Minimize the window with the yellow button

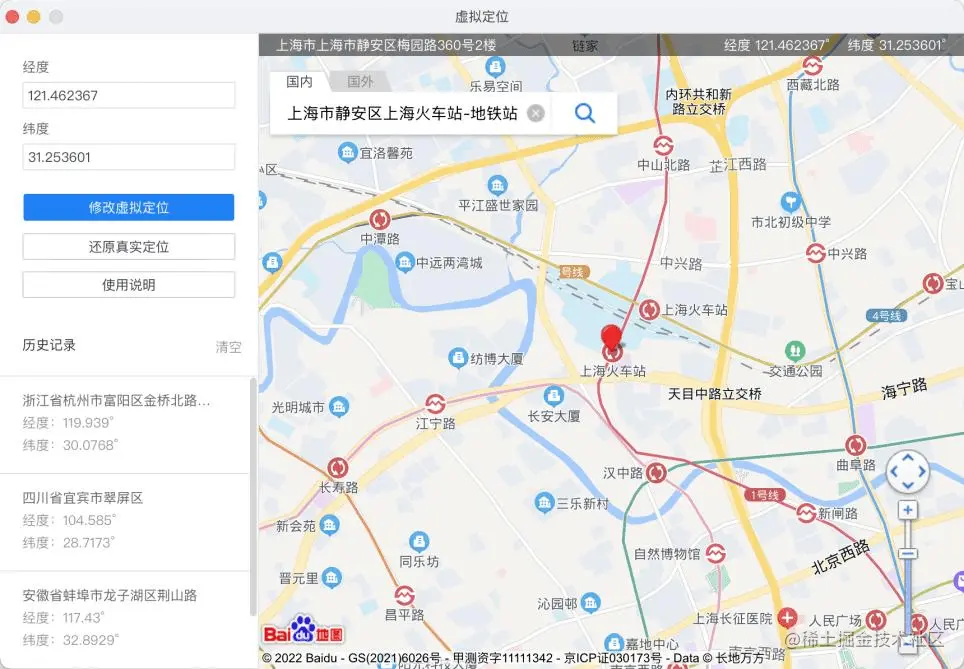34,17
